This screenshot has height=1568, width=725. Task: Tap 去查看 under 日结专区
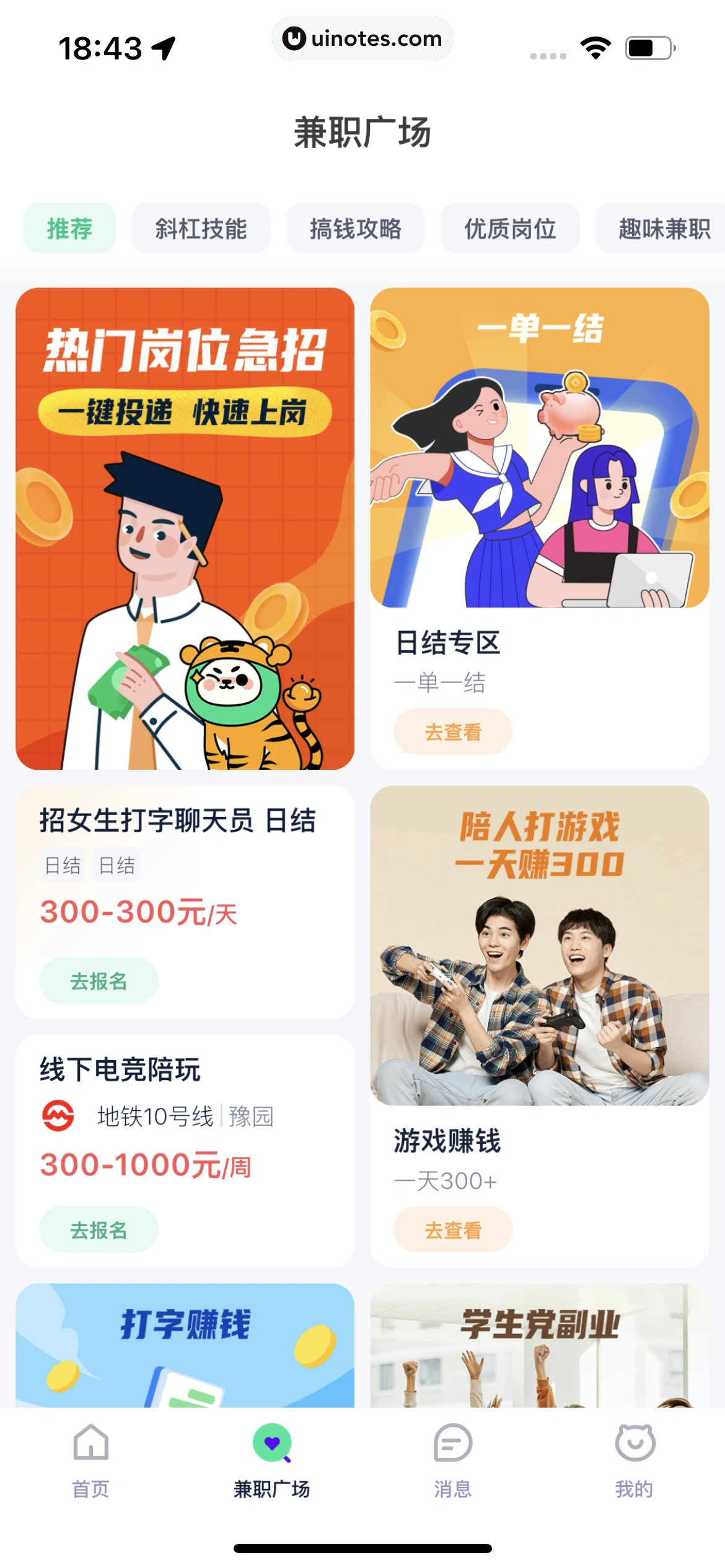452,732
